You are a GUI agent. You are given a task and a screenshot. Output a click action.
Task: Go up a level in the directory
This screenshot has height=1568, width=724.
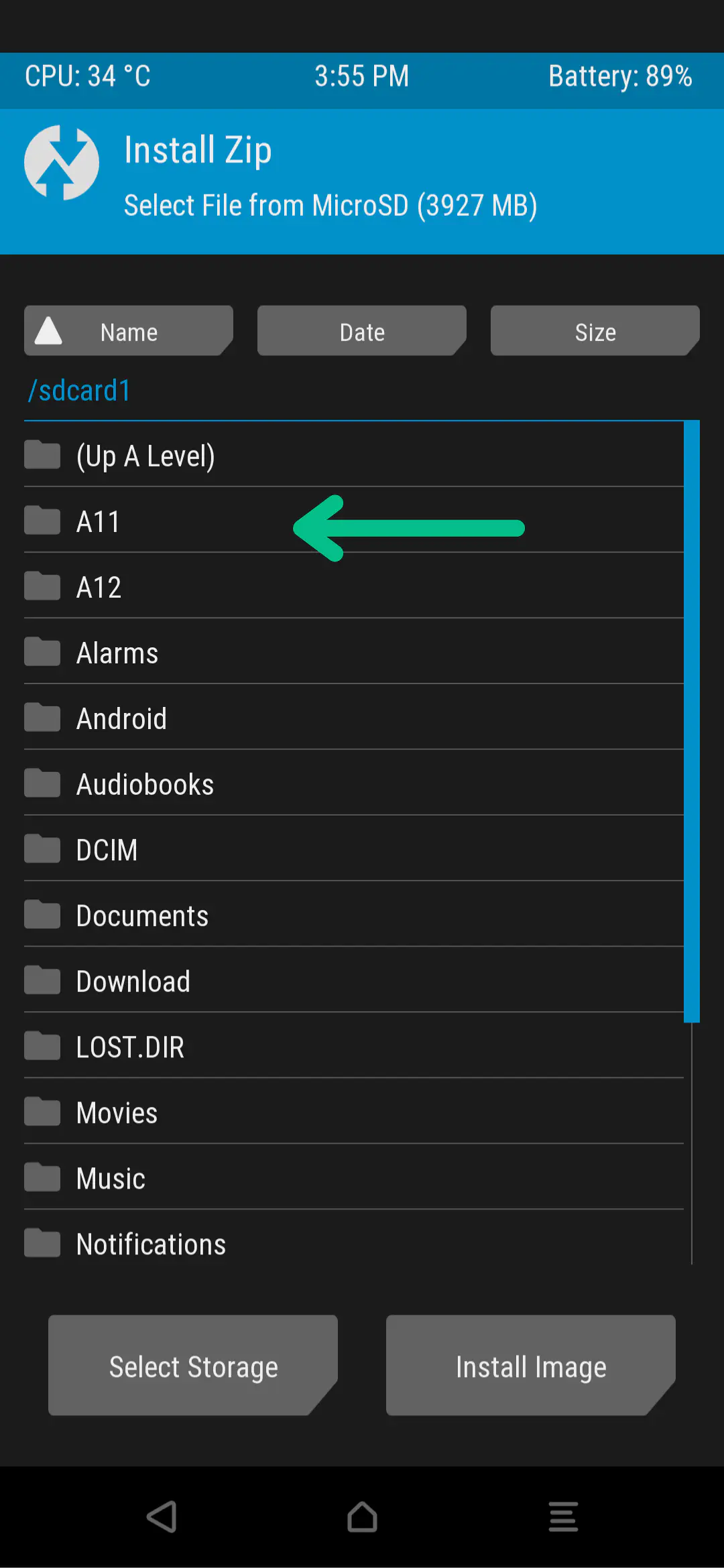click(x=145, y=456)
